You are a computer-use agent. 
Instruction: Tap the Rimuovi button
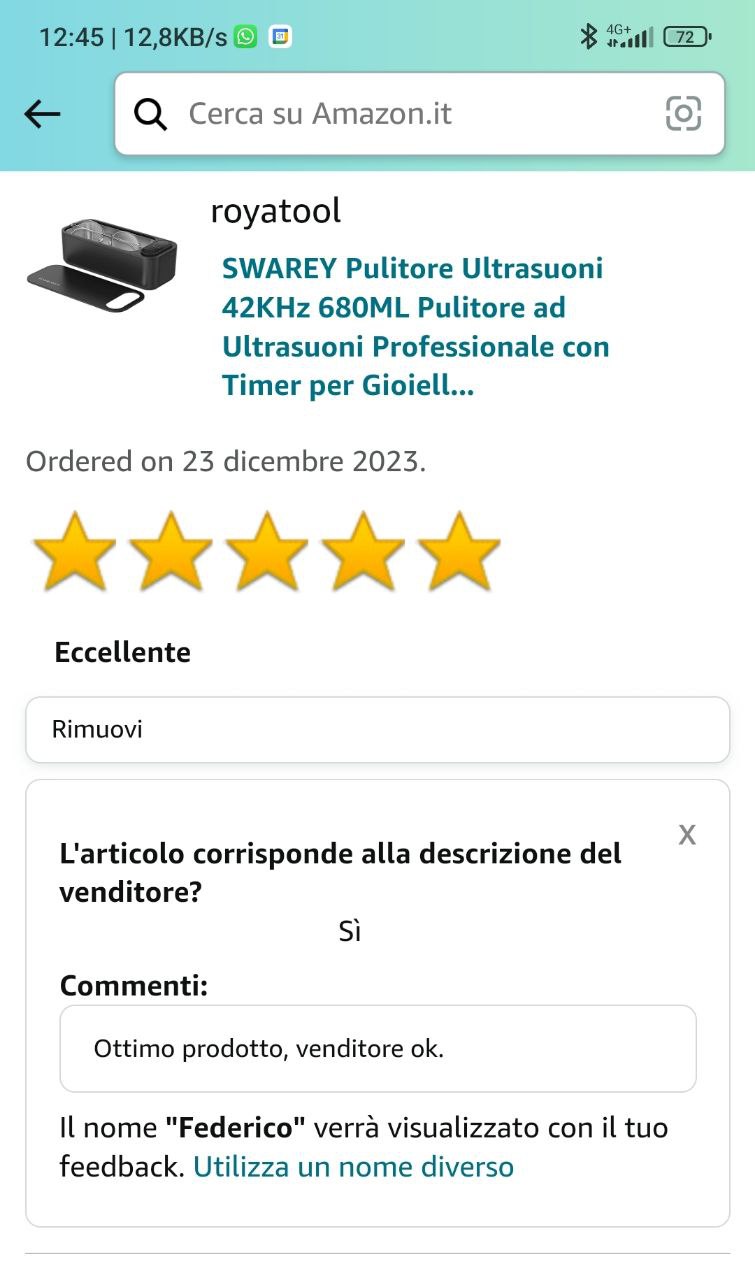pos(377,730)
